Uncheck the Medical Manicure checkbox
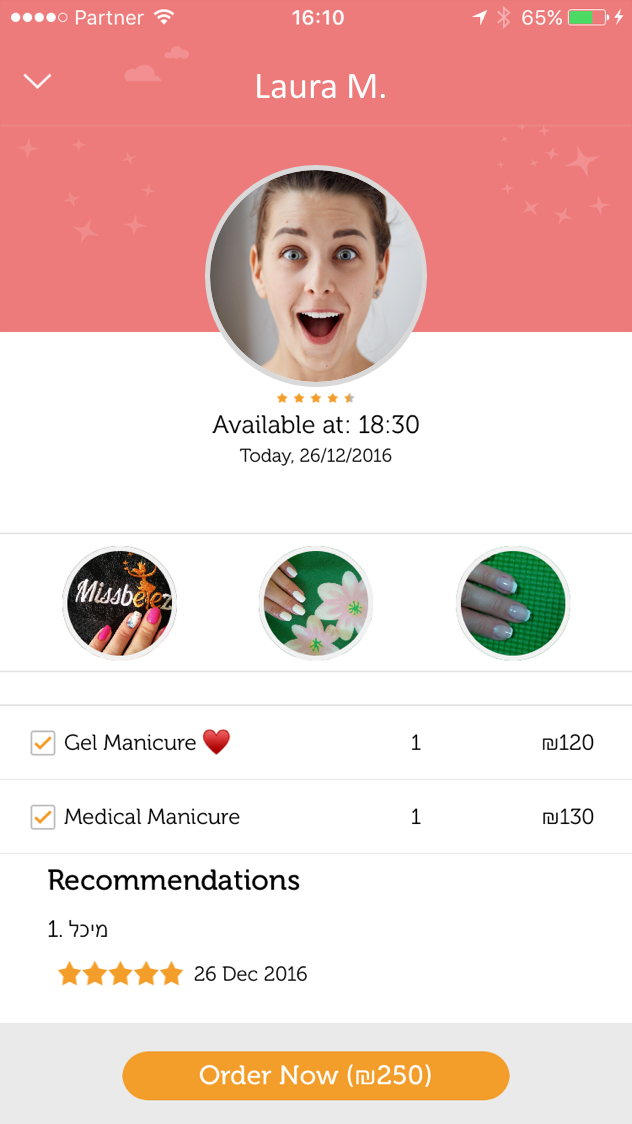Screen dimensions: 632x1124 [x=42, y=817]
